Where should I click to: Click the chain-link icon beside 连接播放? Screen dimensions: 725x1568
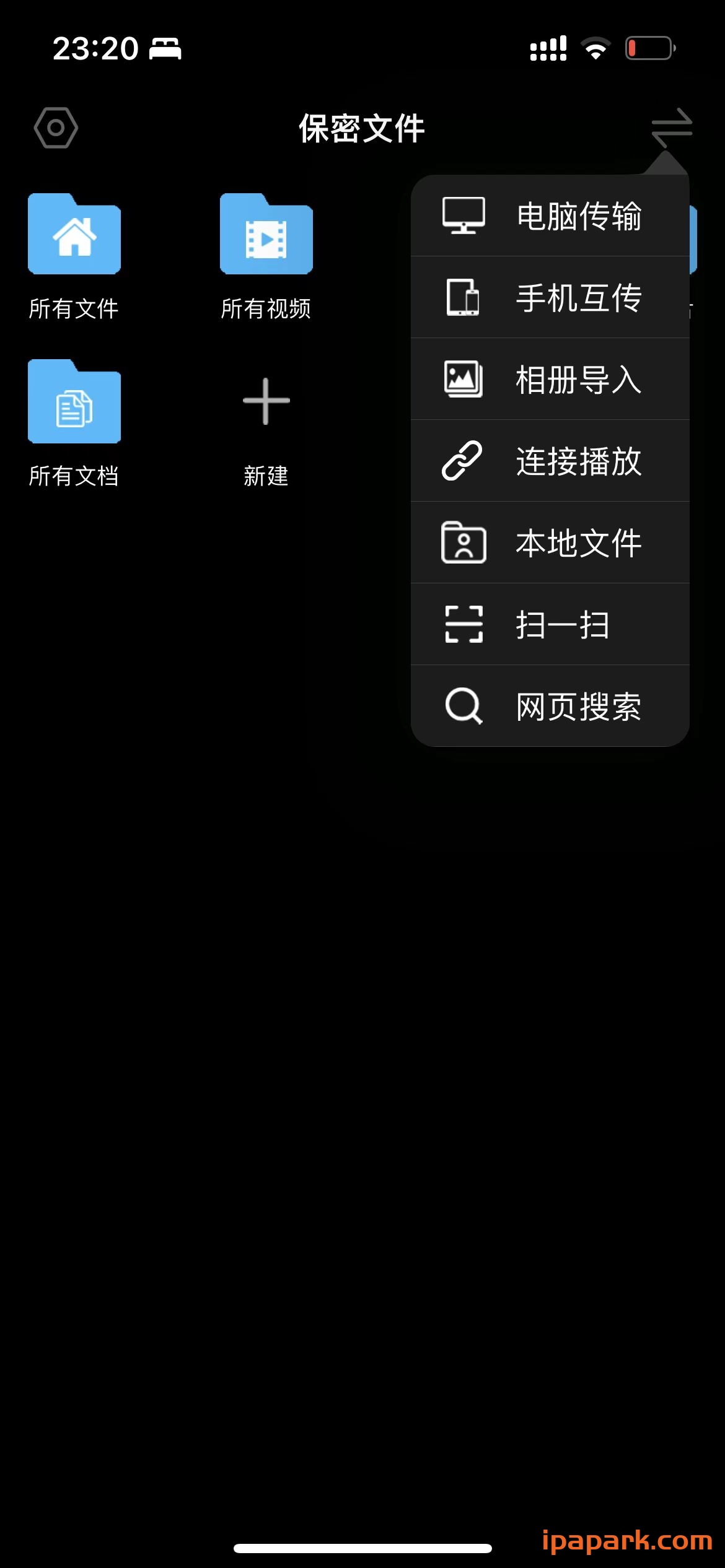tap(464, 461)
